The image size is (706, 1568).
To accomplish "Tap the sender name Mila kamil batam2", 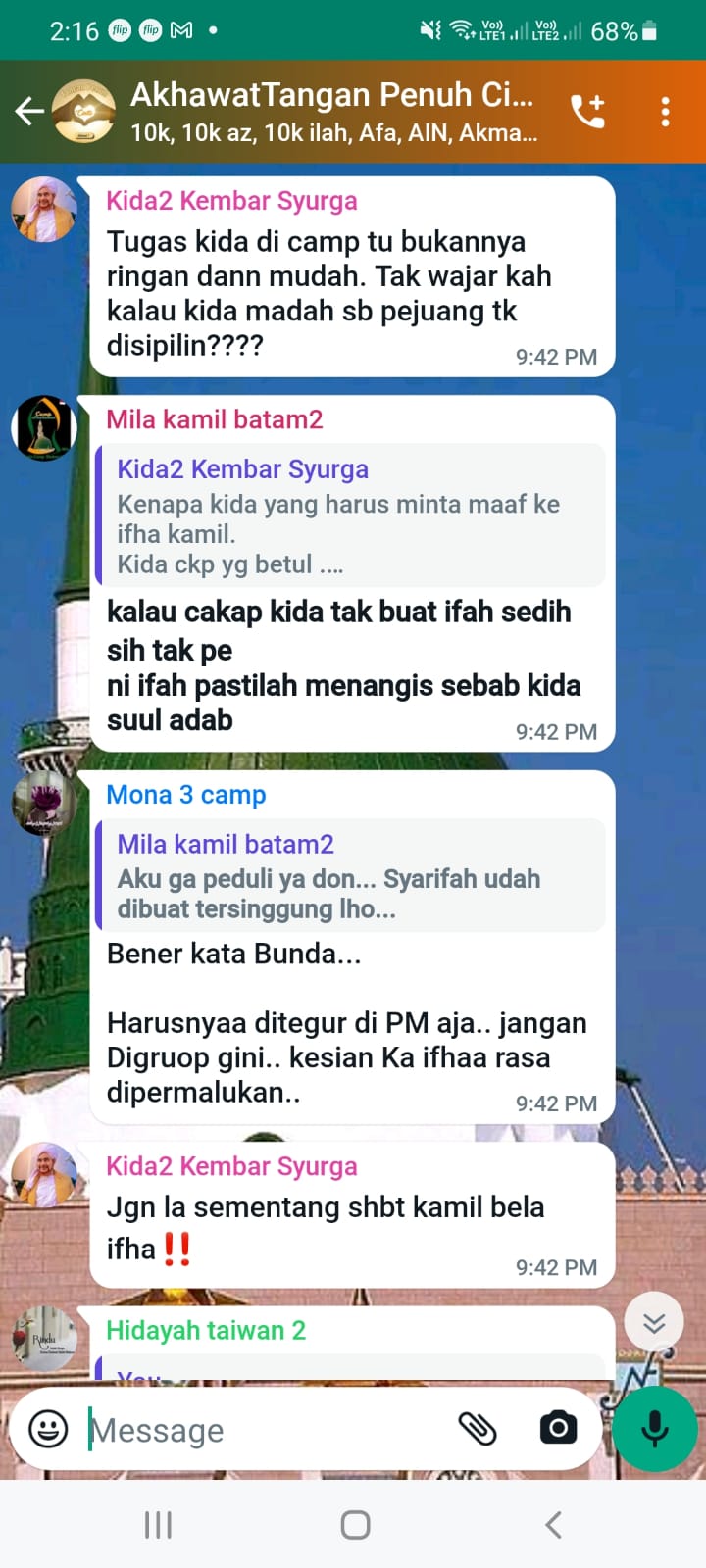I will pyautogui.click(x=214, y=419).
